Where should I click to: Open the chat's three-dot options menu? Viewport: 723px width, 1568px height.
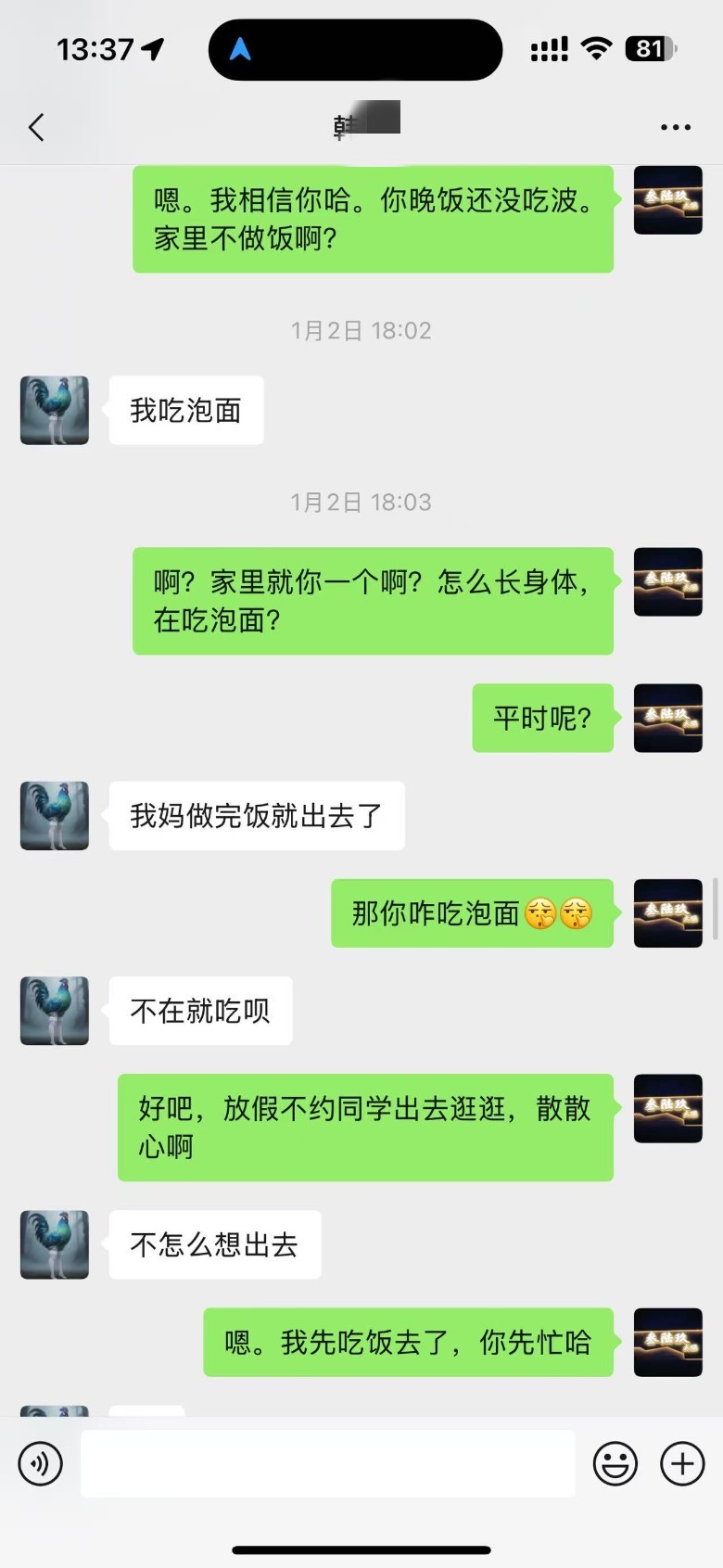tap(675, 127)
